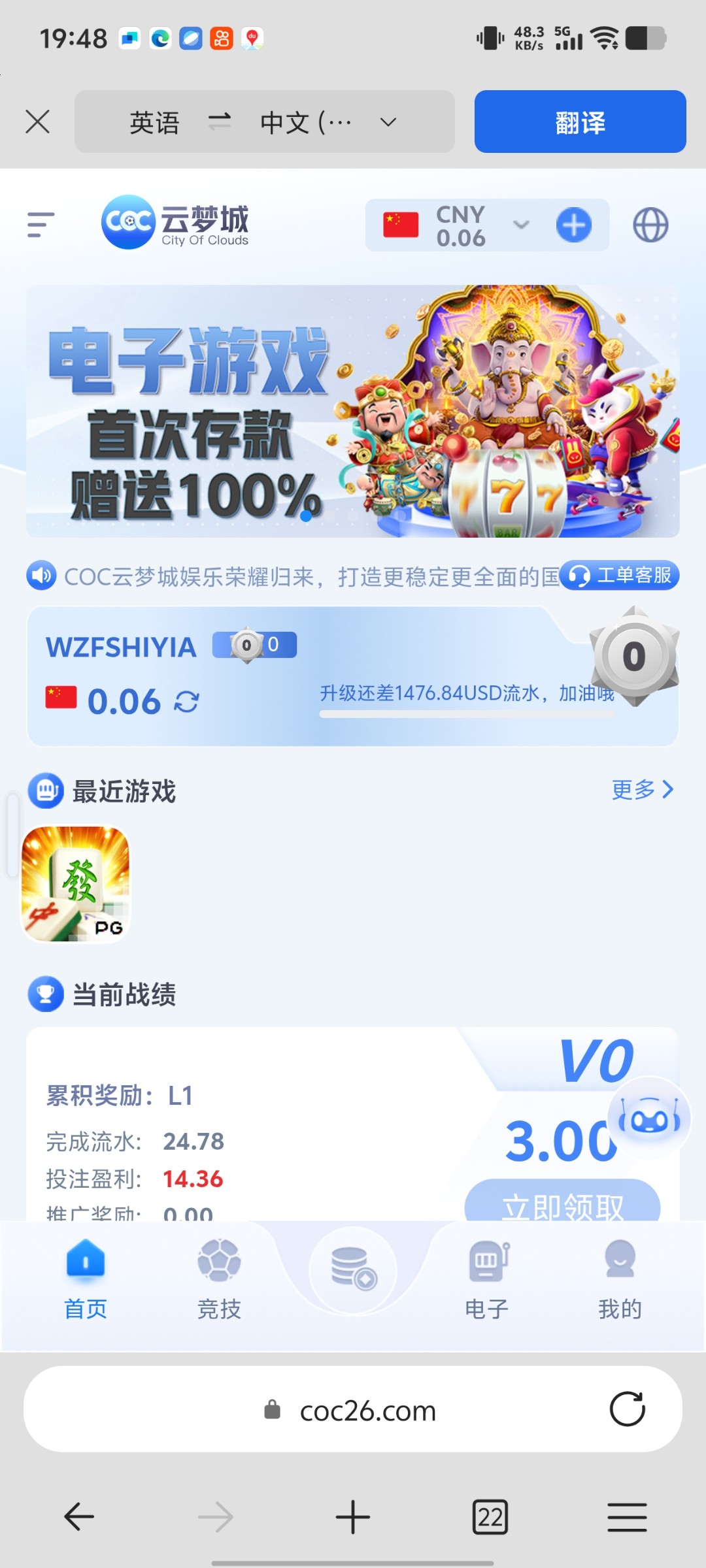Open the 电子游戏 first deposit banner
The width and height of the screenshot is (706, 1568).
352,411
